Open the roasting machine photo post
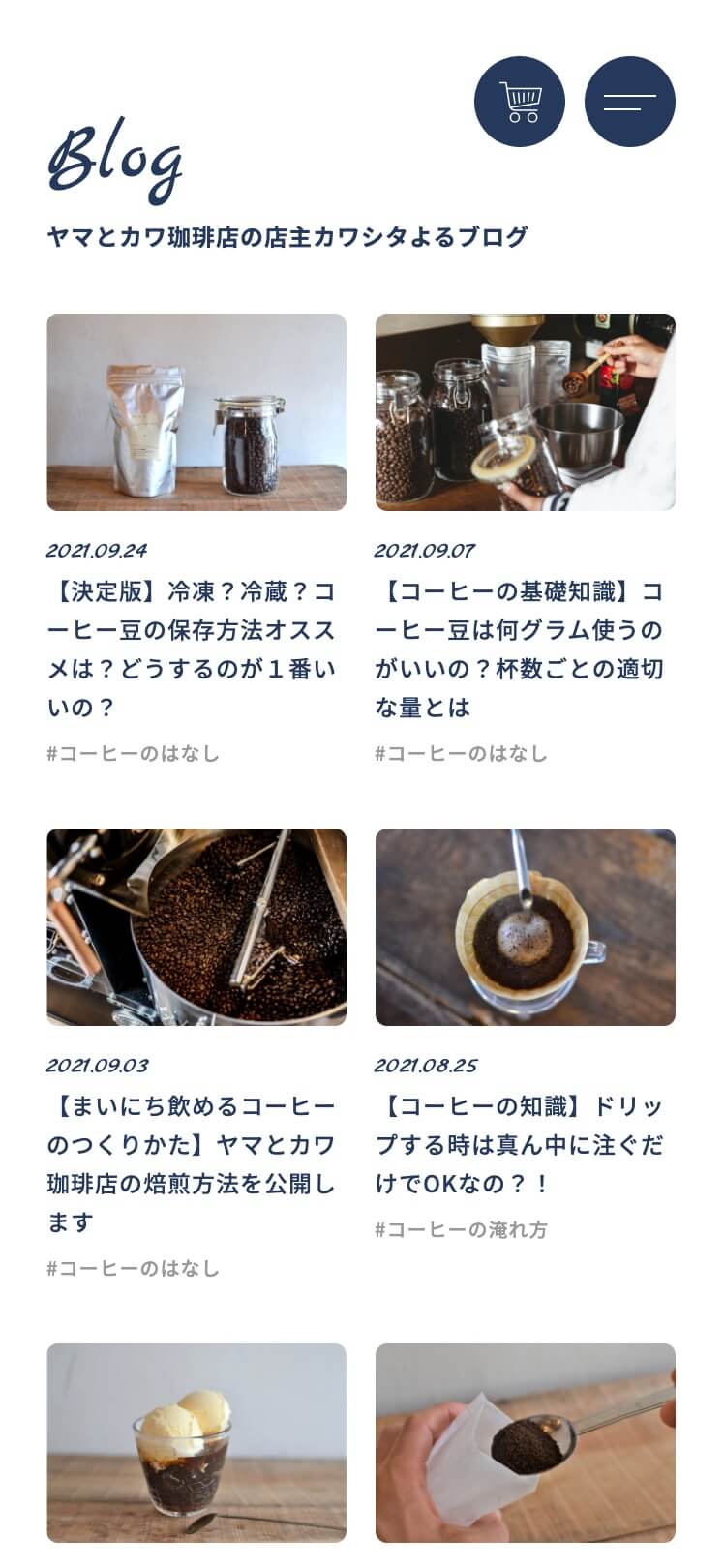The width and height of the screenshot is (724, 1568). point(196,926)
